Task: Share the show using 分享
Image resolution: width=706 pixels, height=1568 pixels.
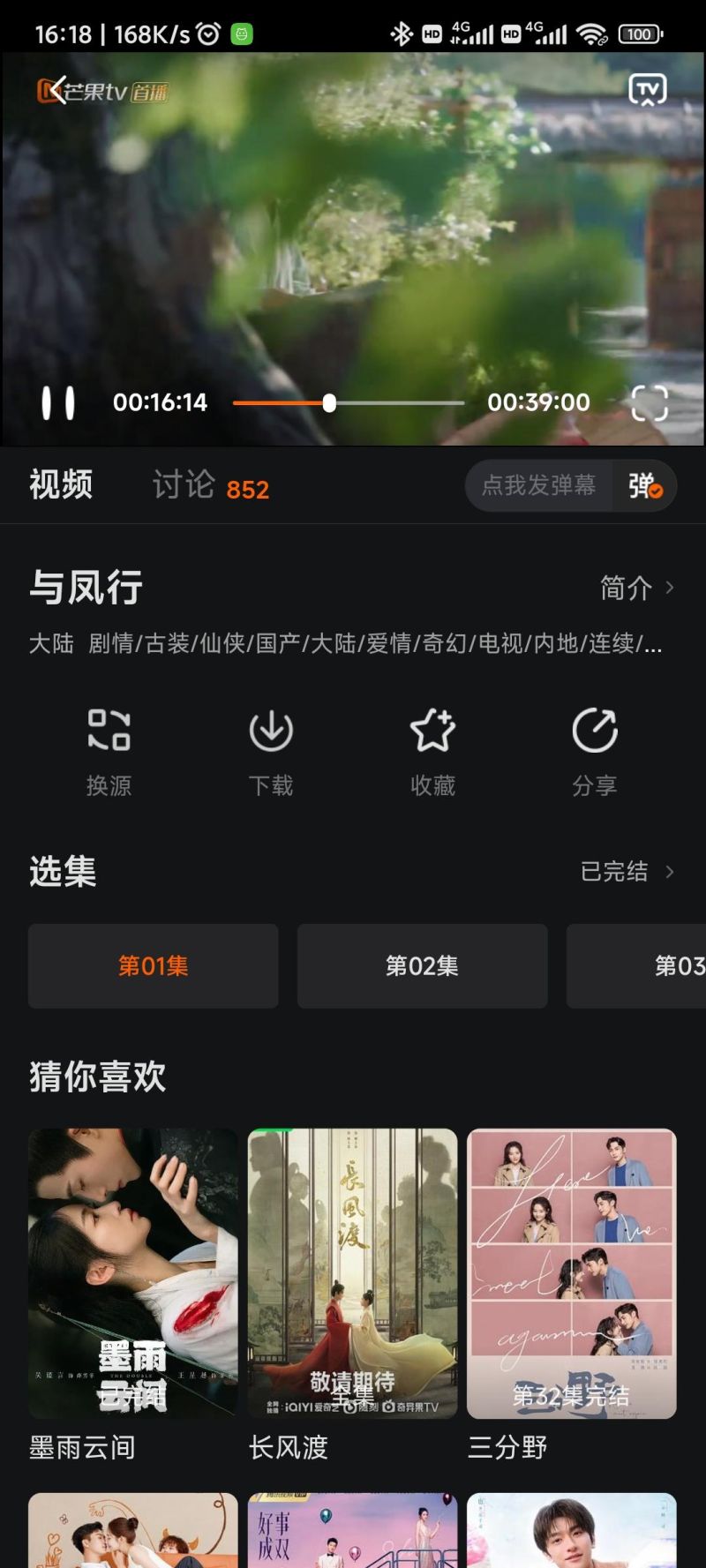Action: (x=594, y=752)
